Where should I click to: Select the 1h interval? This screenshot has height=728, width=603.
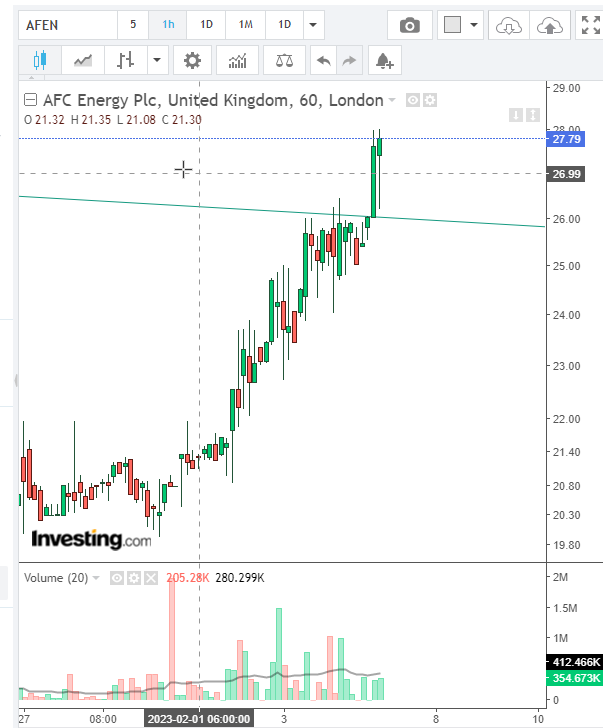(x=168, y=24)
